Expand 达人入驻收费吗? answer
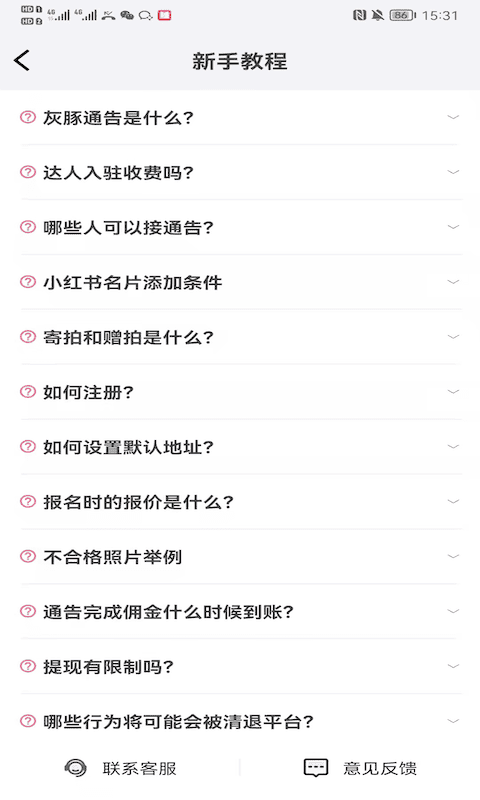The width and height of the screenshot is (480, 800). tap(240, 172)
